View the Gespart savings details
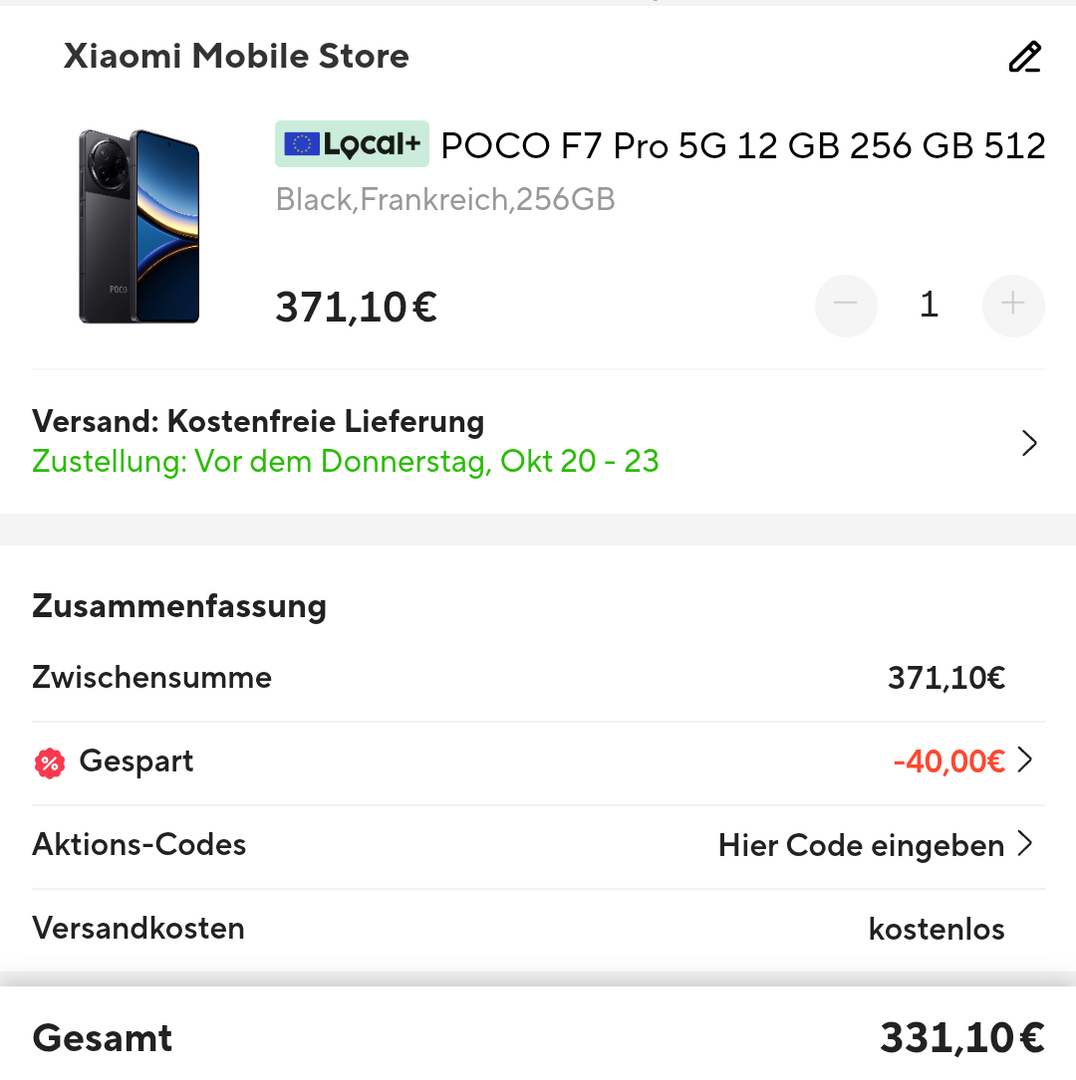This screenshot has height=1080, width=1076. coord(960,762)
